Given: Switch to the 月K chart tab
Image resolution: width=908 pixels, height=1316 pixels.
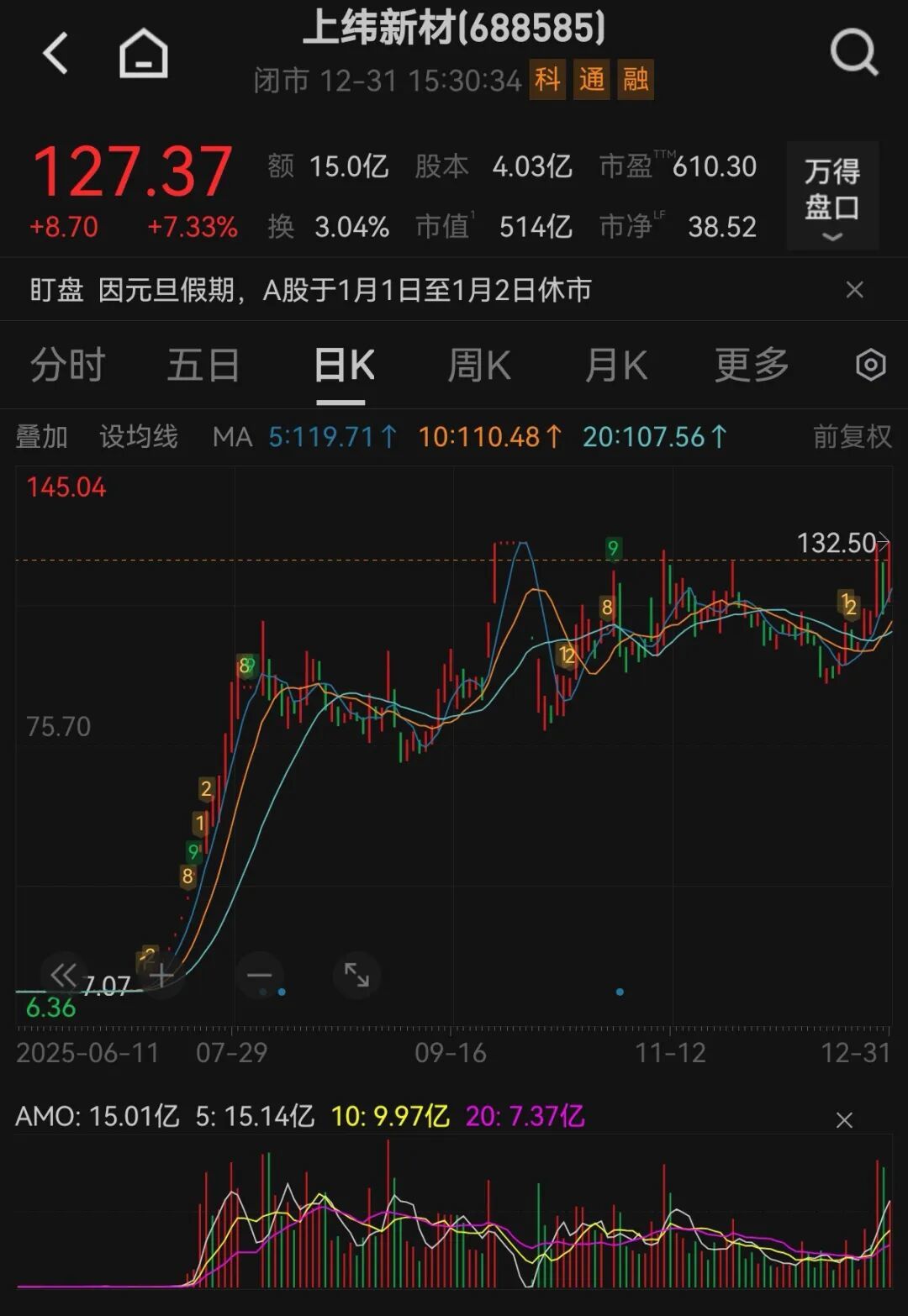Looking at the screenshot, I should click(x=616, y=365).
